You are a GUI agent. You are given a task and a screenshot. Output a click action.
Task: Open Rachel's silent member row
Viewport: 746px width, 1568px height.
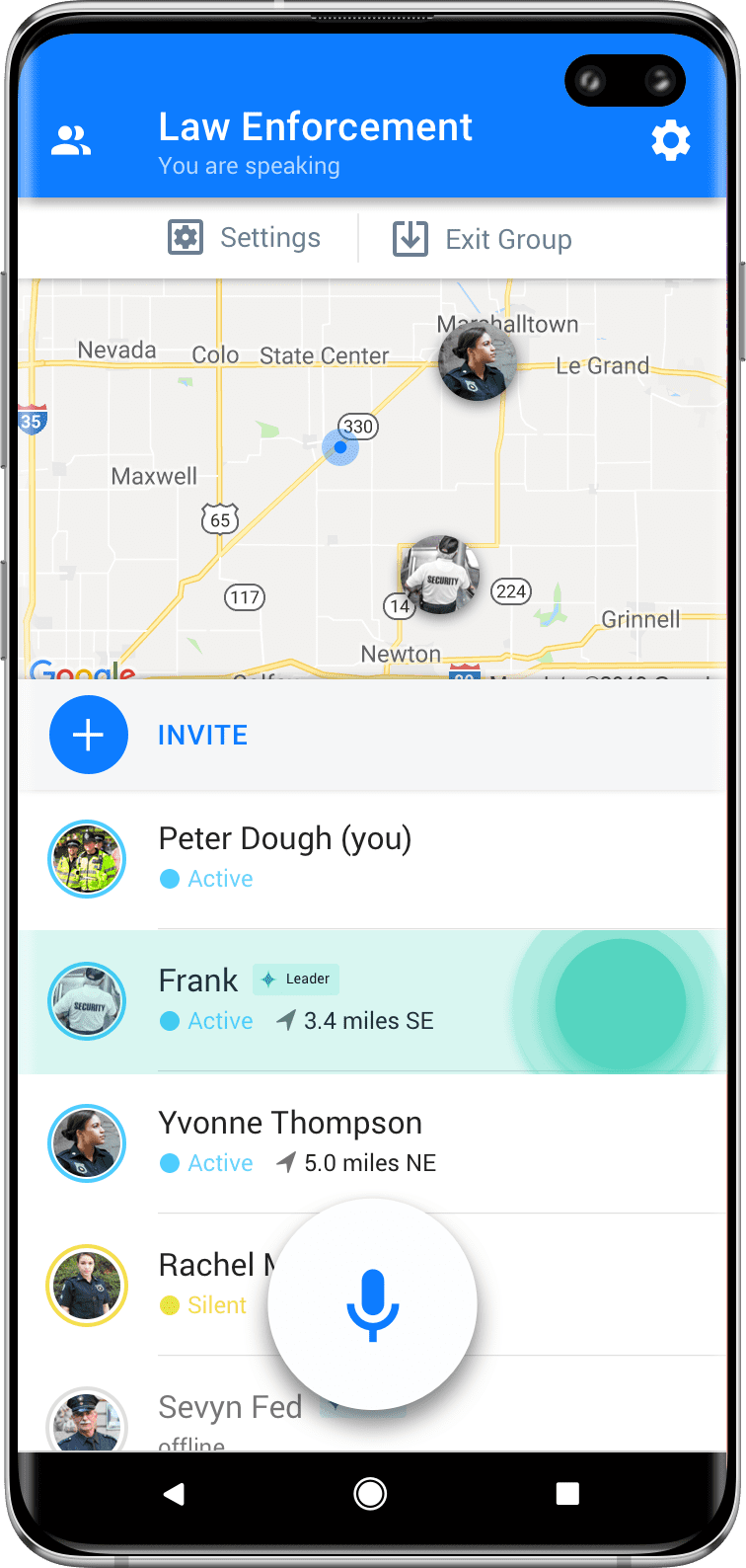pyautogui.click(x=372, y=1285)
